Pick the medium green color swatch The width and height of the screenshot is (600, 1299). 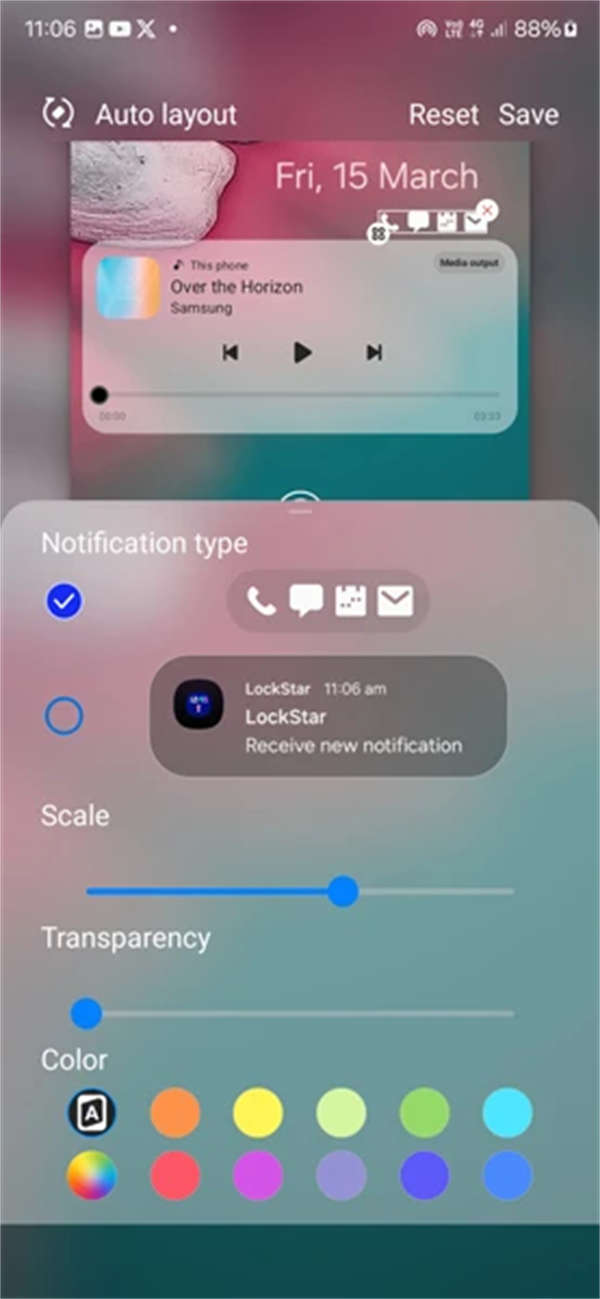point(424,1111)
